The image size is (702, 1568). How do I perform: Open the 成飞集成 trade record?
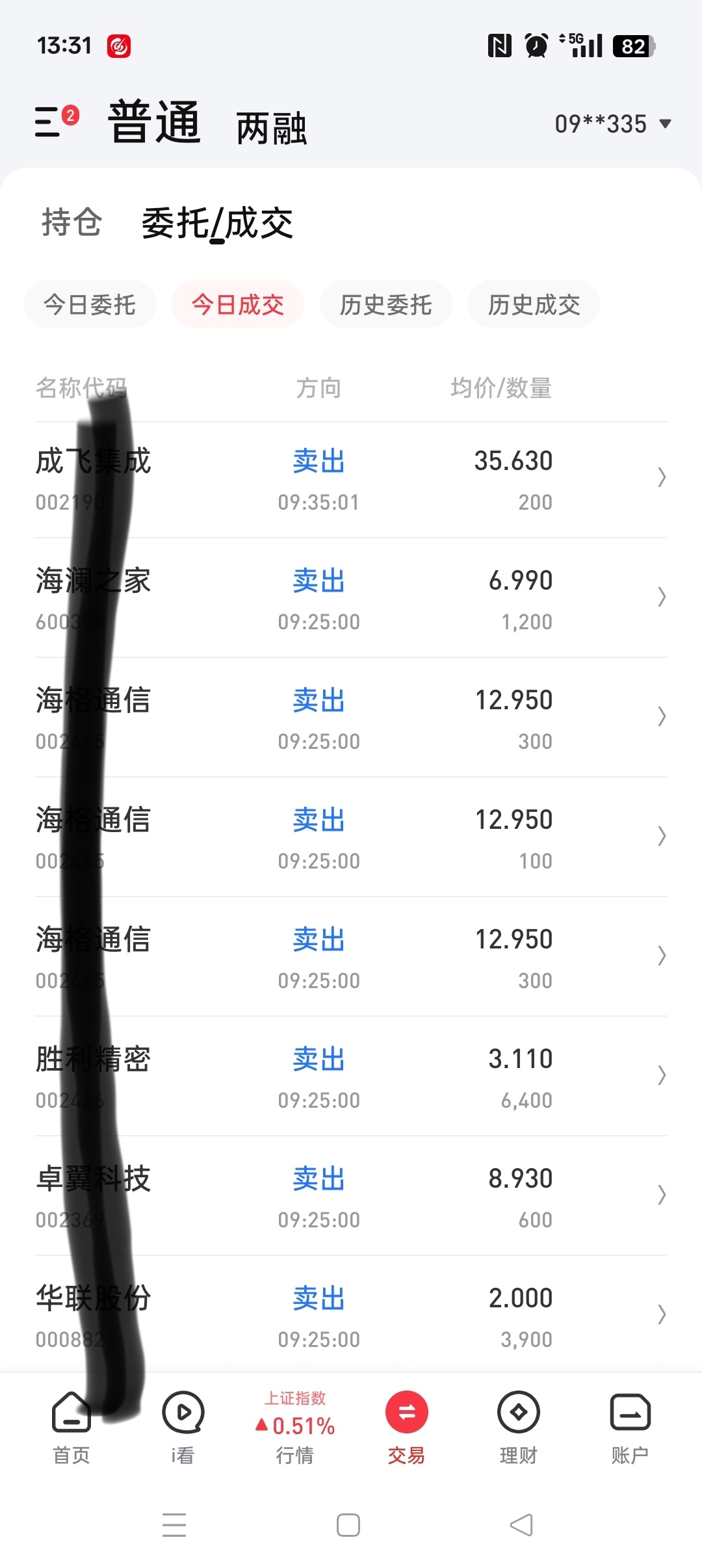(351, 480)
